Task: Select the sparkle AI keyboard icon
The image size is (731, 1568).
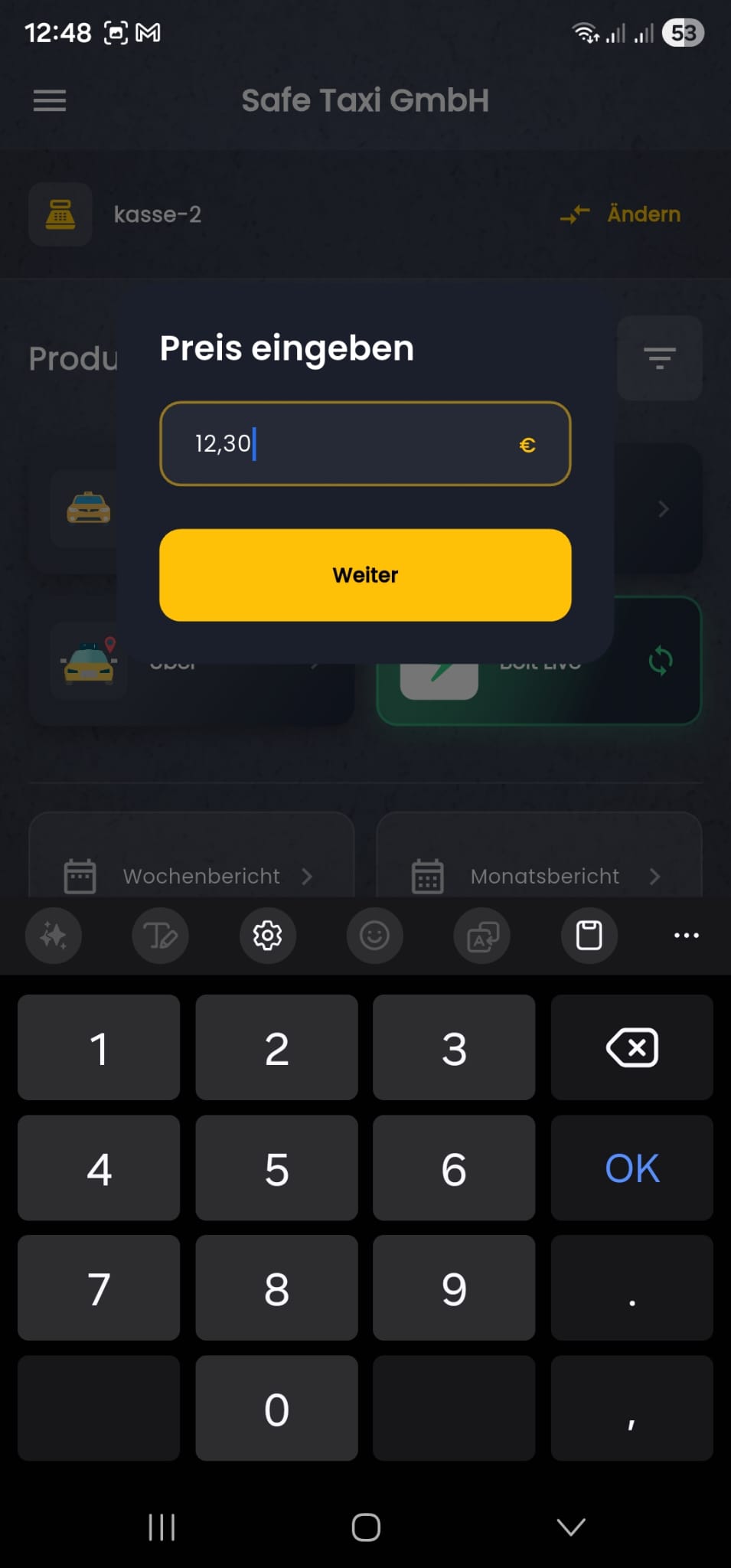Action: coord(53,936)
